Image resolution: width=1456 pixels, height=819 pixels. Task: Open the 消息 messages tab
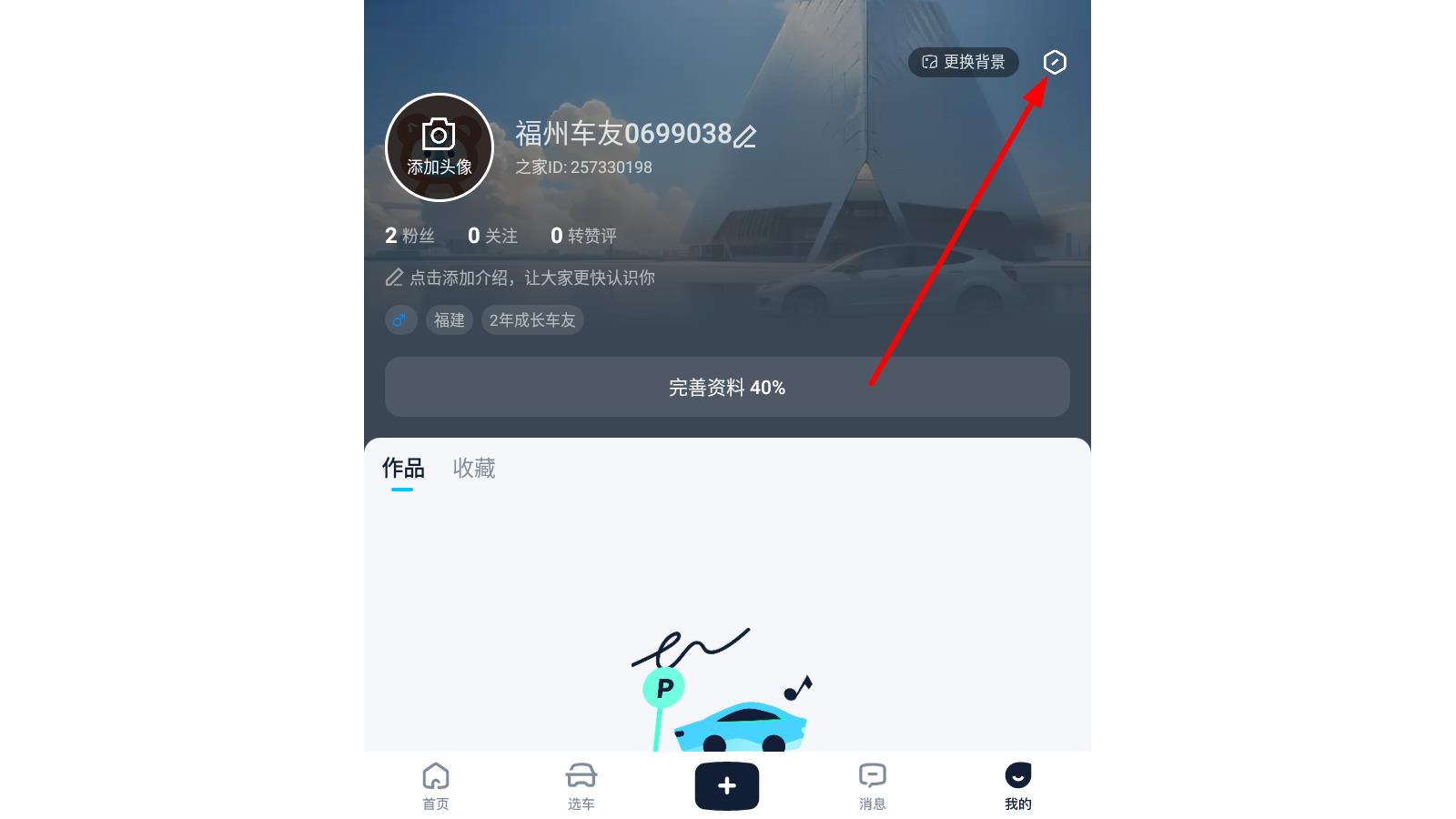point(873,785)
